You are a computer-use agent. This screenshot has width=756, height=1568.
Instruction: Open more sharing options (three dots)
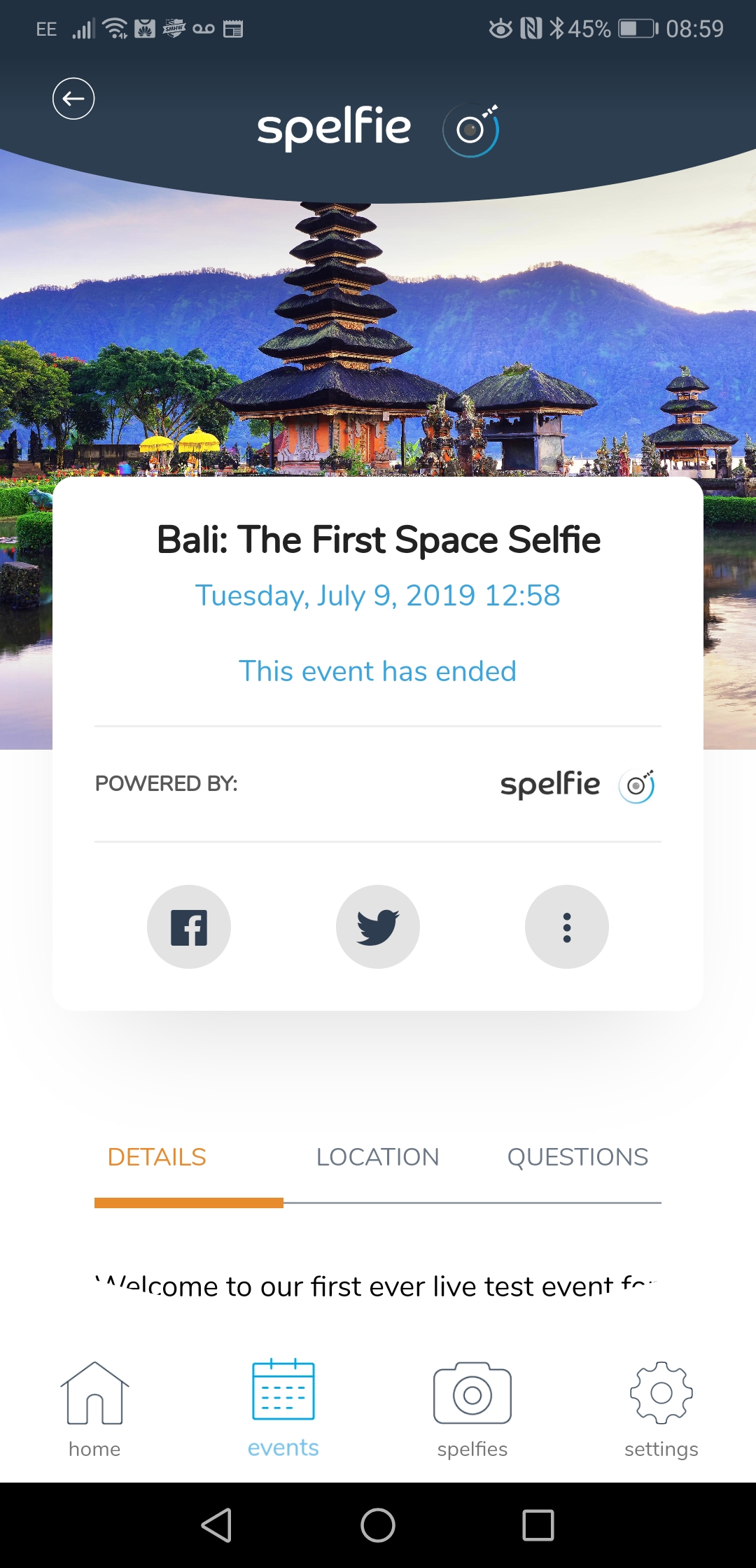point(567,927)
